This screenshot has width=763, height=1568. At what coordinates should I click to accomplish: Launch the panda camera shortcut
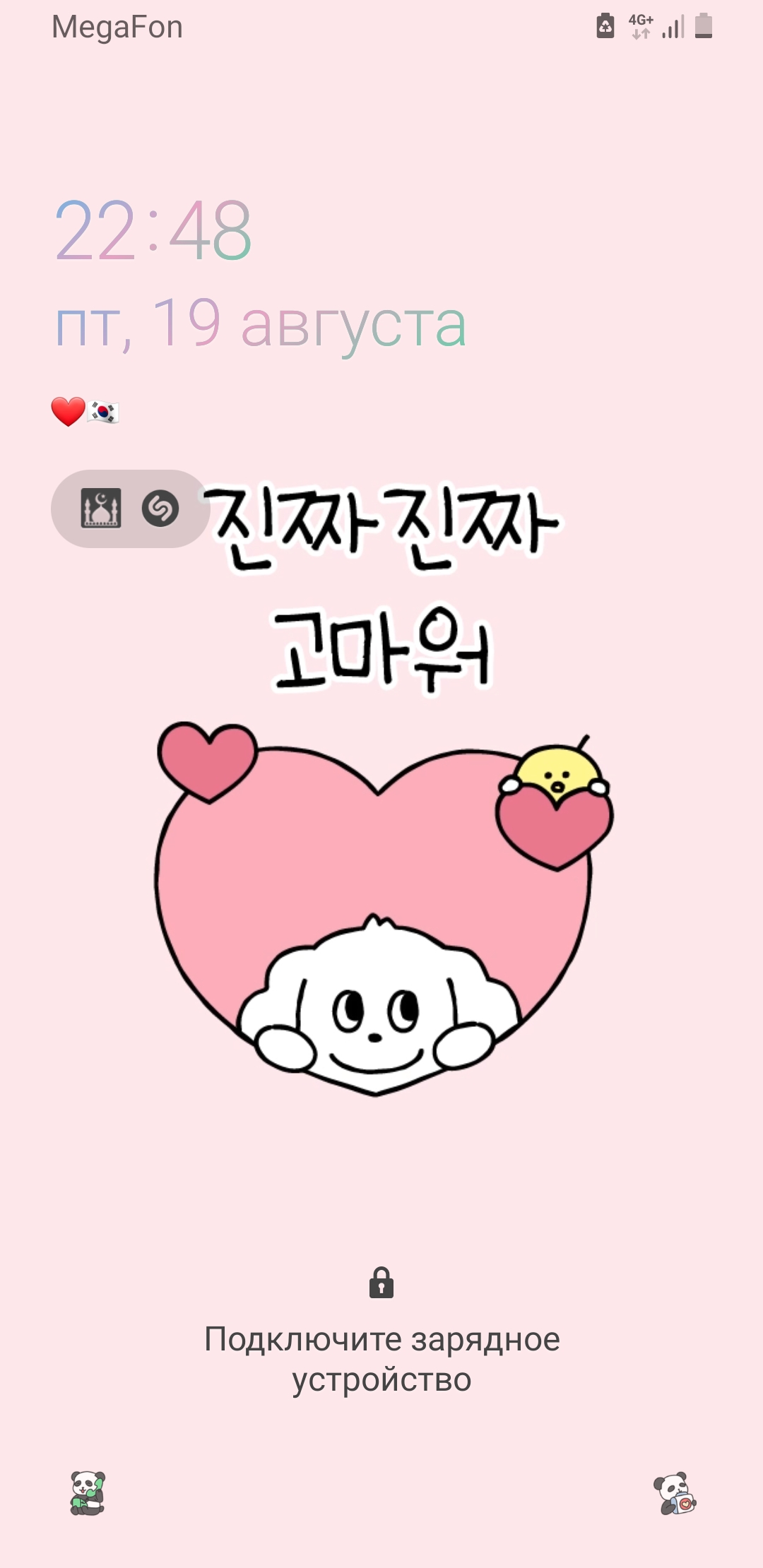[x=675, y=1493]
